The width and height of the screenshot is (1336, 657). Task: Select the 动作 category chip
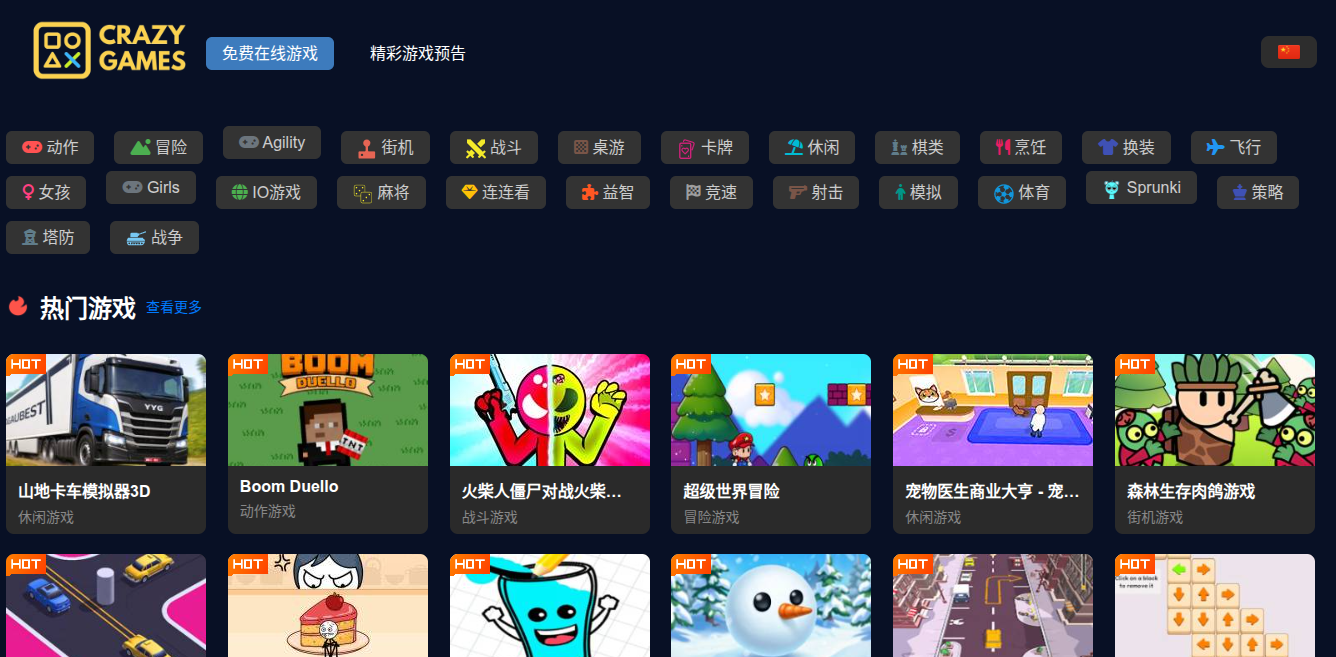click(x=50, y=147)
